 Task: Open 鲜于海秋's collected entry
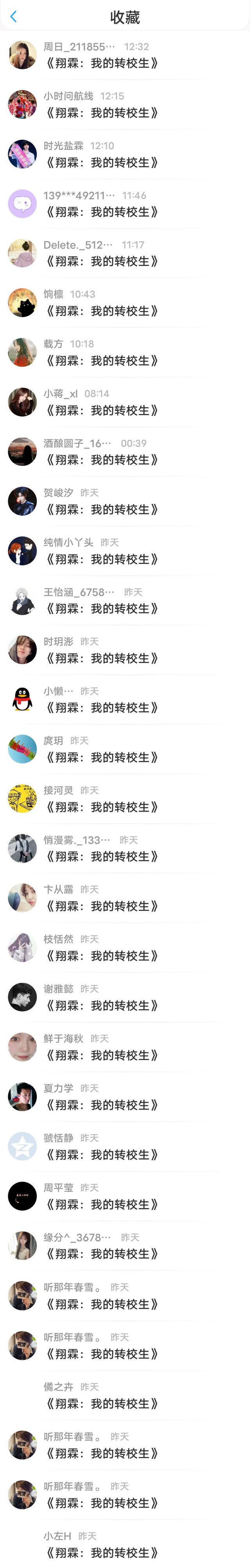[x=102, y=1055]
